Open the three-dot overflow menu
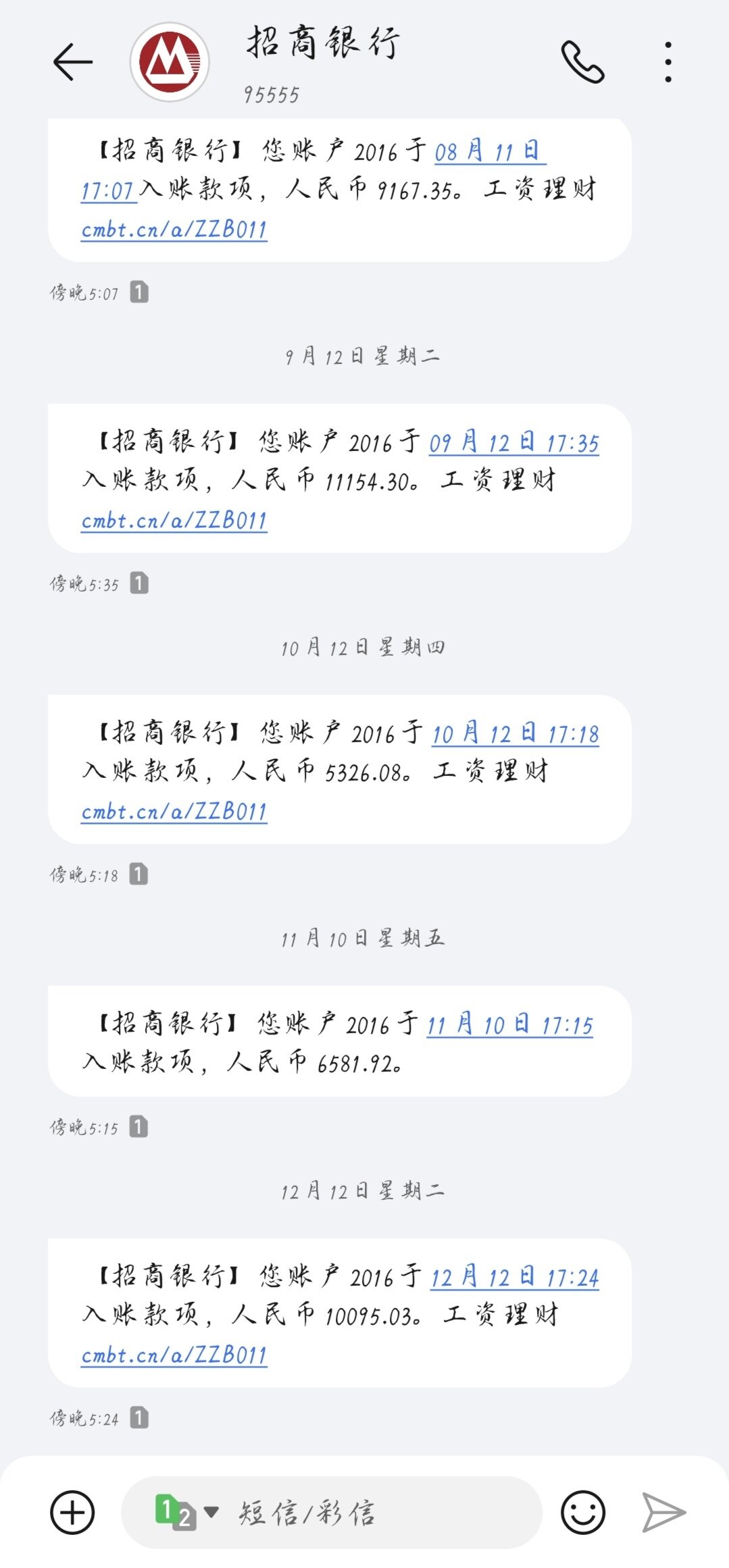Image resolution: width=729 pixels, height=1568 pixels. [668, 62]
